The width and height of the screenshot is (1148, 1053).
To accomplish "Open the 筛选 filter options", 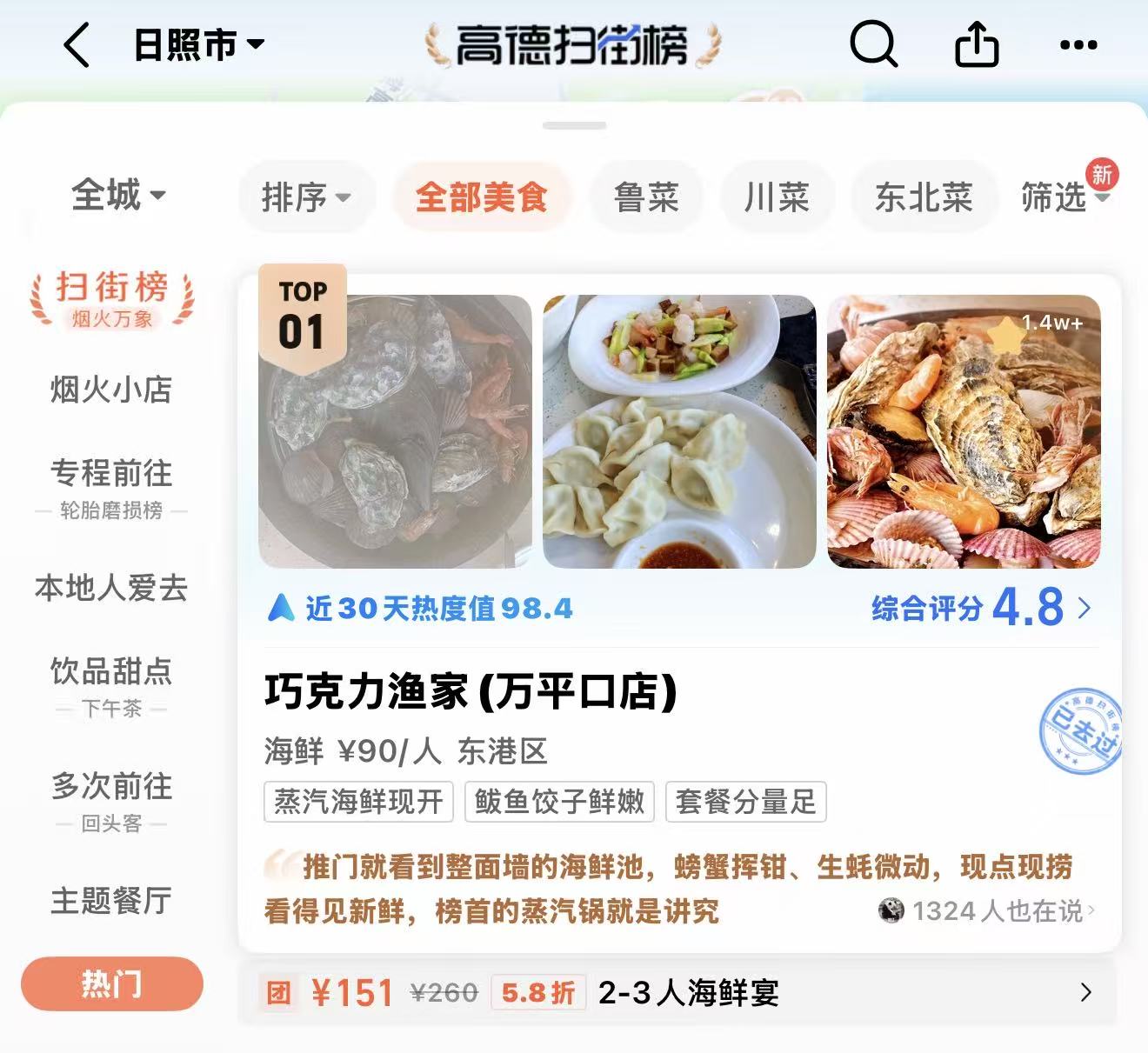I will pos(1063,197).
